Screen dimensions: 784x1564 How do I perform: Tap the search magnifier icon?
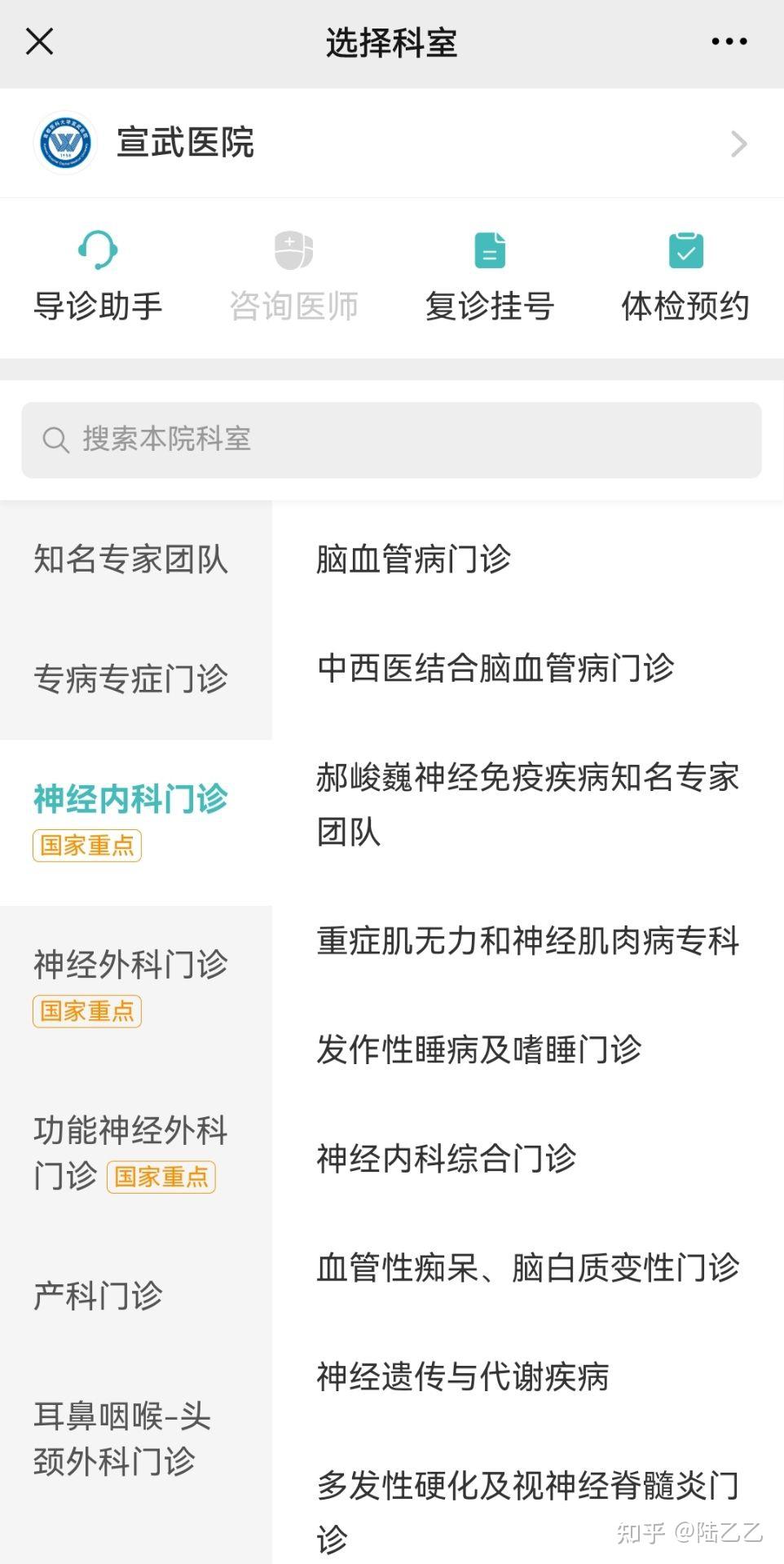click(x=54, y=440)
